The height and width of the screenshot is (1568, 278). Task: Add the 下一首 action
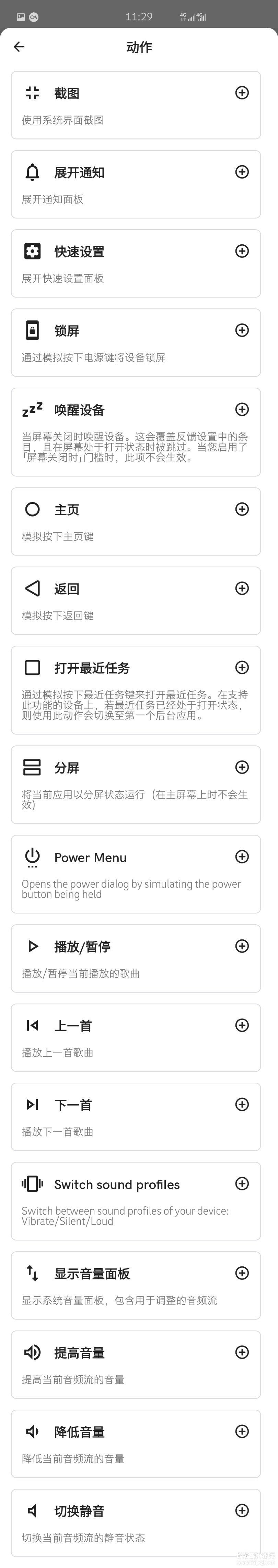pyautogui.click(x=242, y=1104)
